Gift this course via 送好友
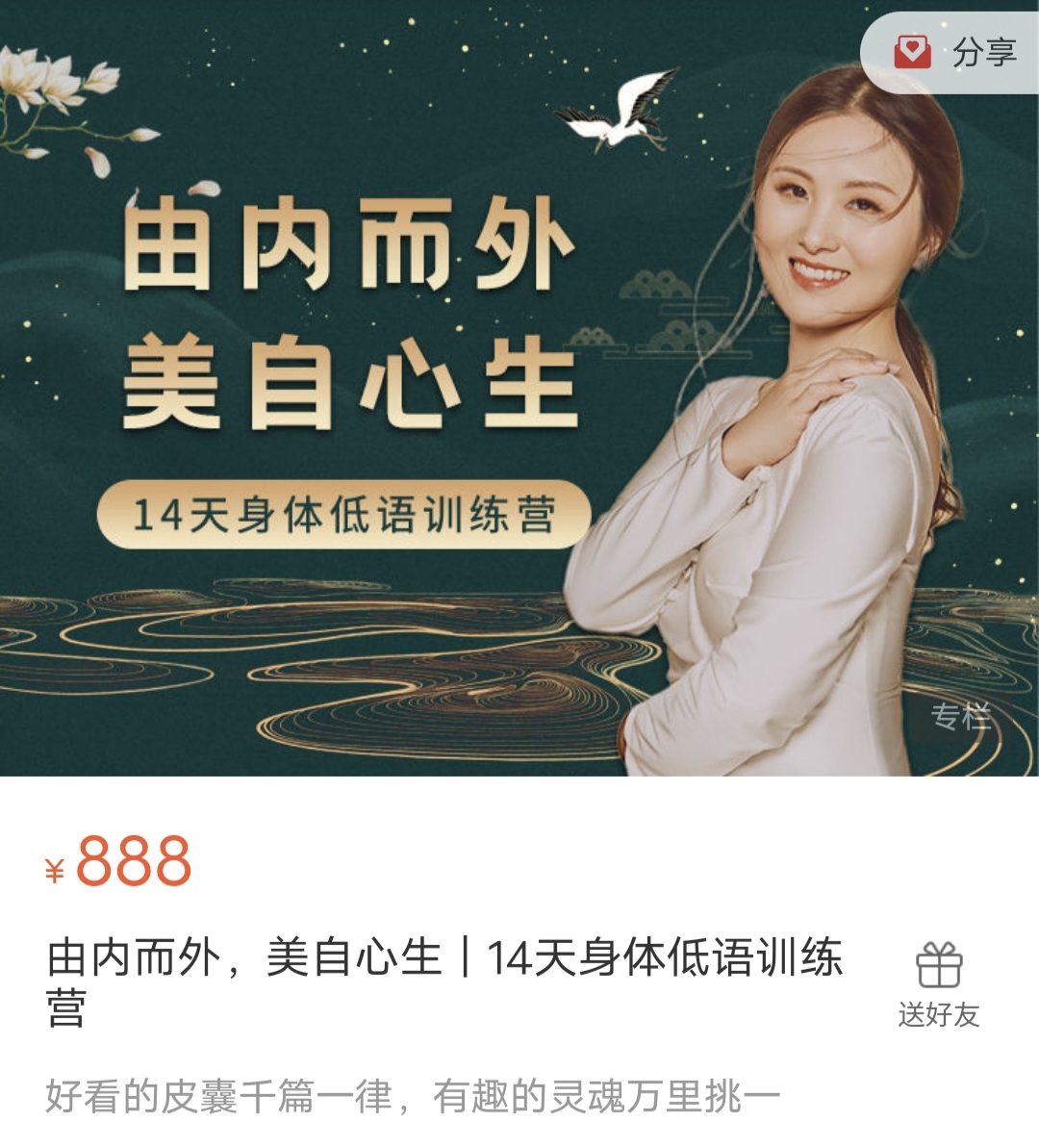 [x=938, y=983]
